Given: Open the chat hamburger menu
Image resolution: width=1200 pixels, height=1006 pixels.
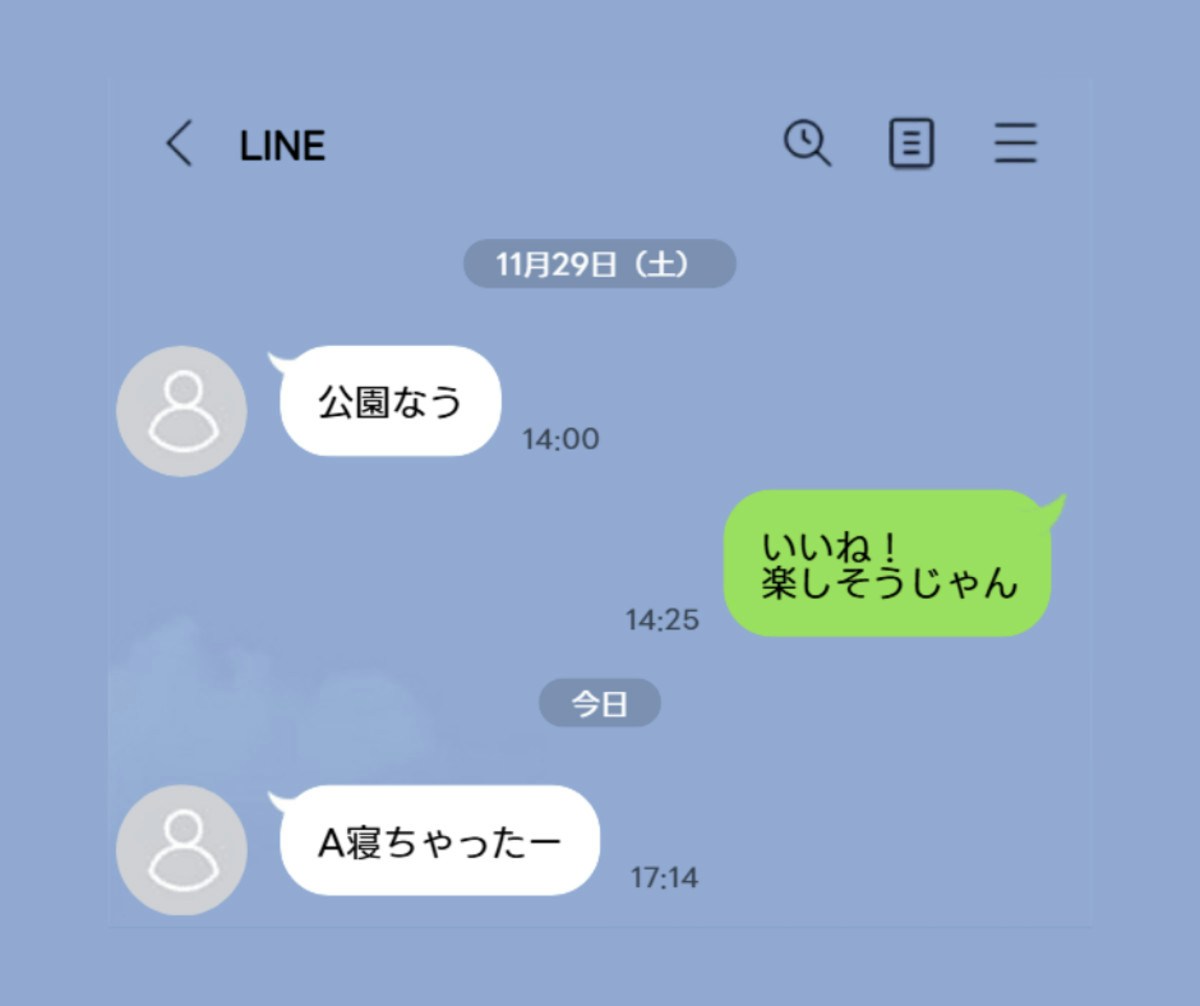Looking at the screenshot, I should [1015, 144].
